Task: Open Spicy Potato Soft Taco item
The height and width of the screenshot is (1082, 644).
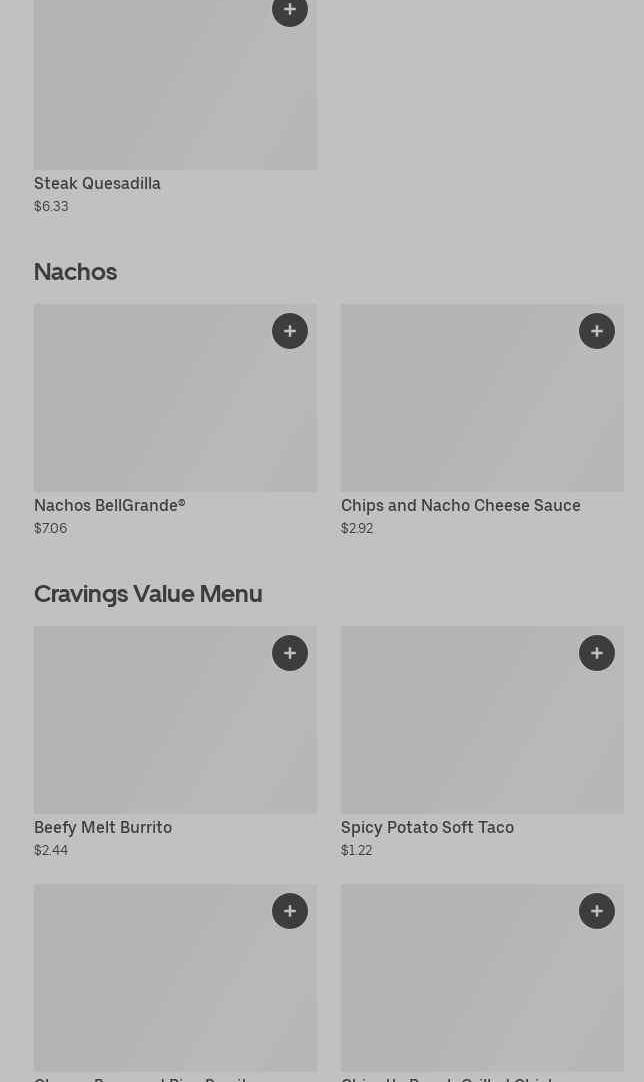Action: click(x=427, y=828)
